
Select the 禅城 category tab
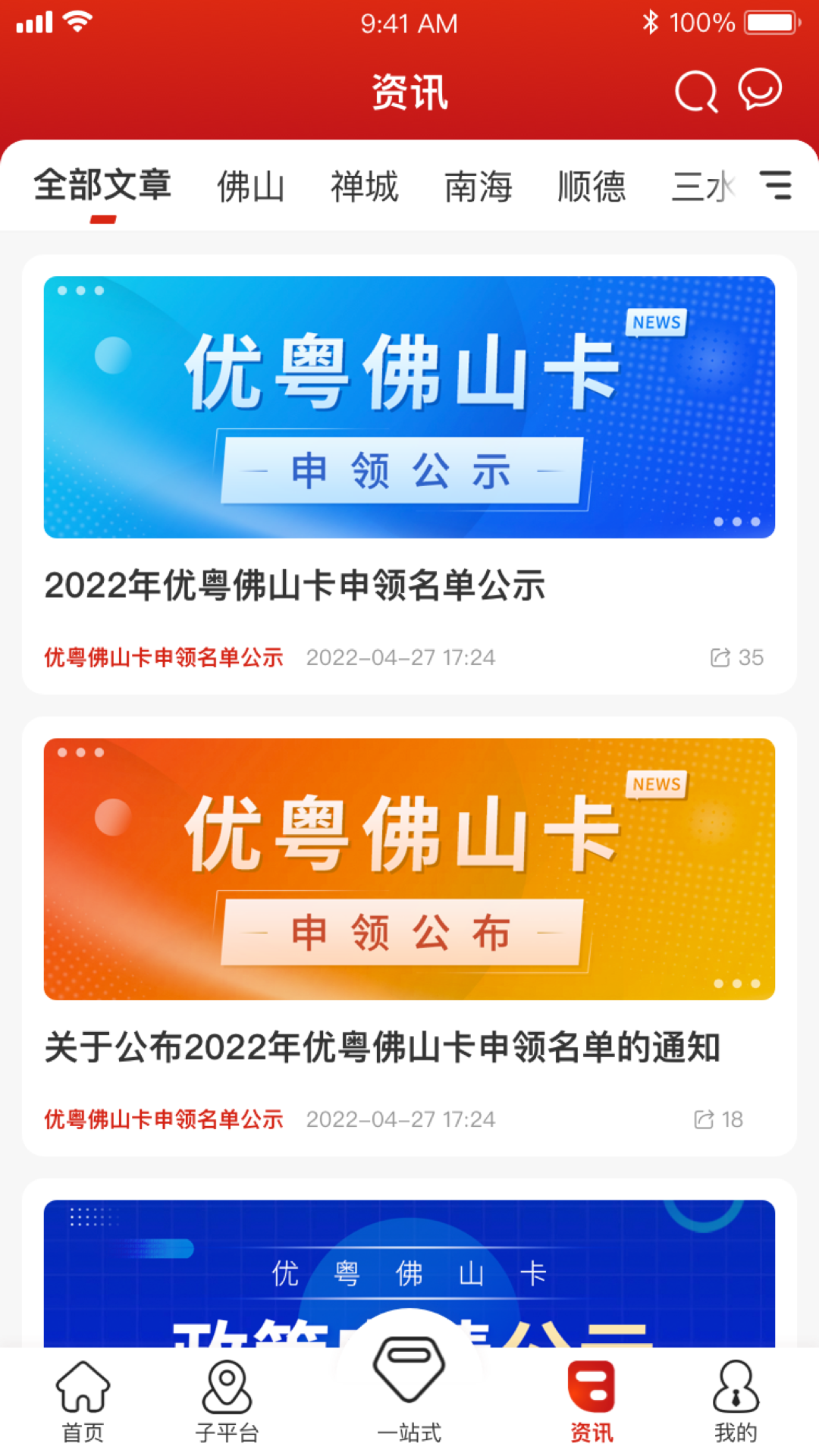click(364, 187)
